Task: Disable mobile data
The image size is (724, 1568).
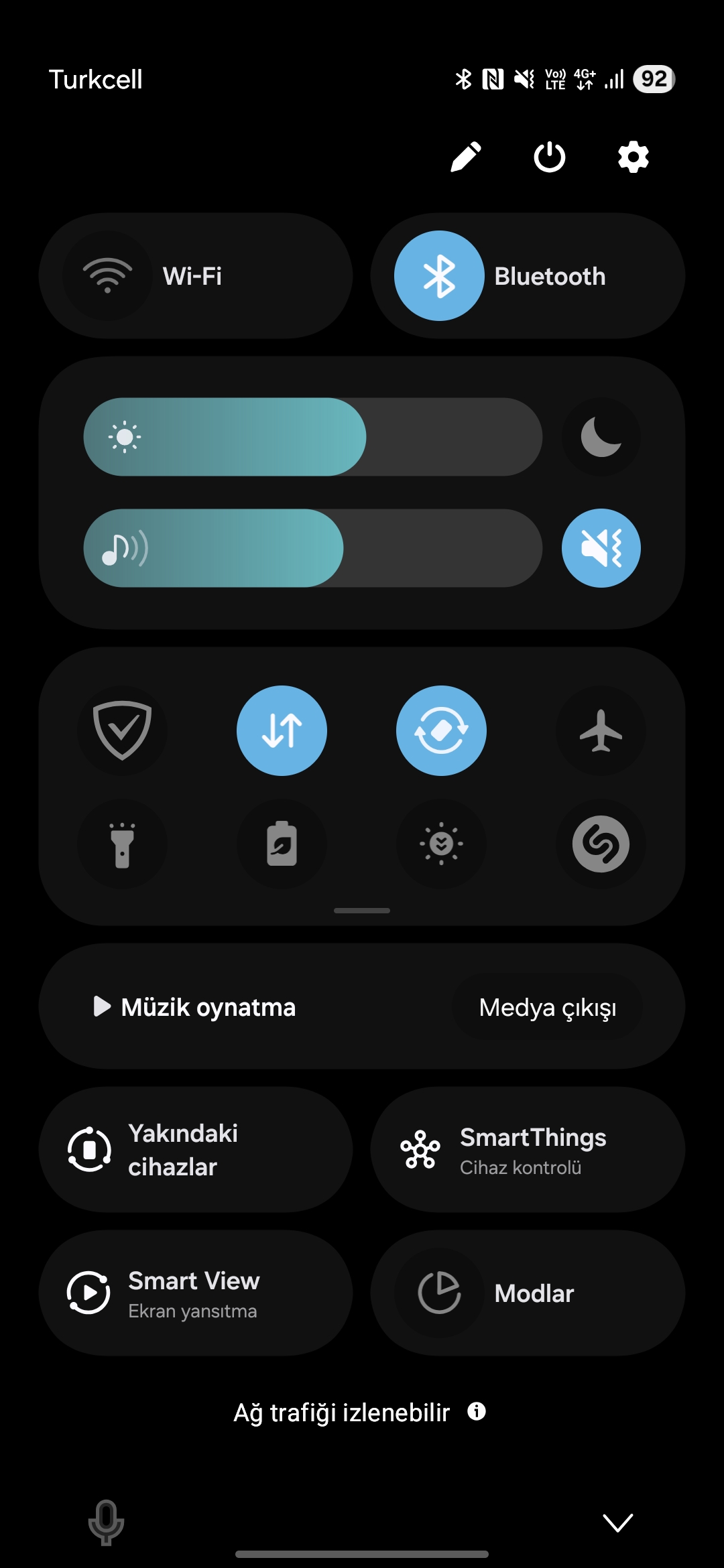Action: 282,730
